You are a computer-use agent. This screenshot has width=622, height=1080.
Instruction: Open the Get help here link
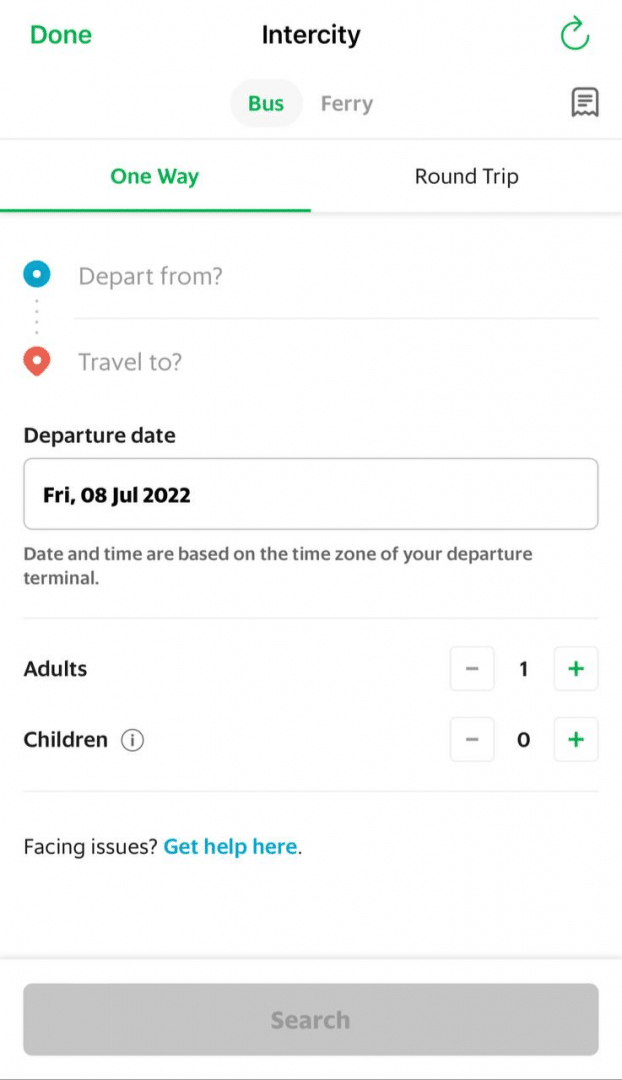(x=230, y=846)
